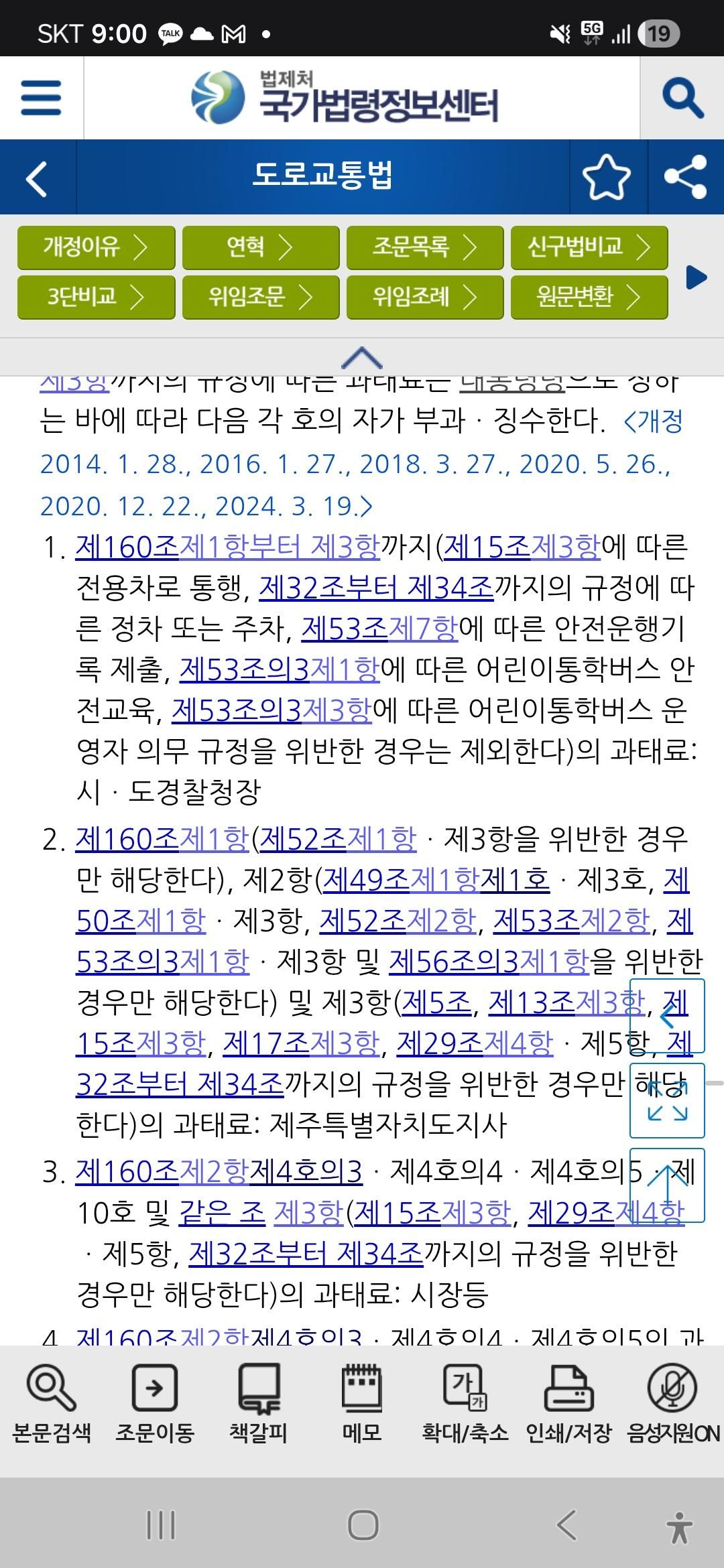Viewport: 724px width, 1568px height.
Task: Add 도로교통법 to favorites with star
Action: click(607, 178)
